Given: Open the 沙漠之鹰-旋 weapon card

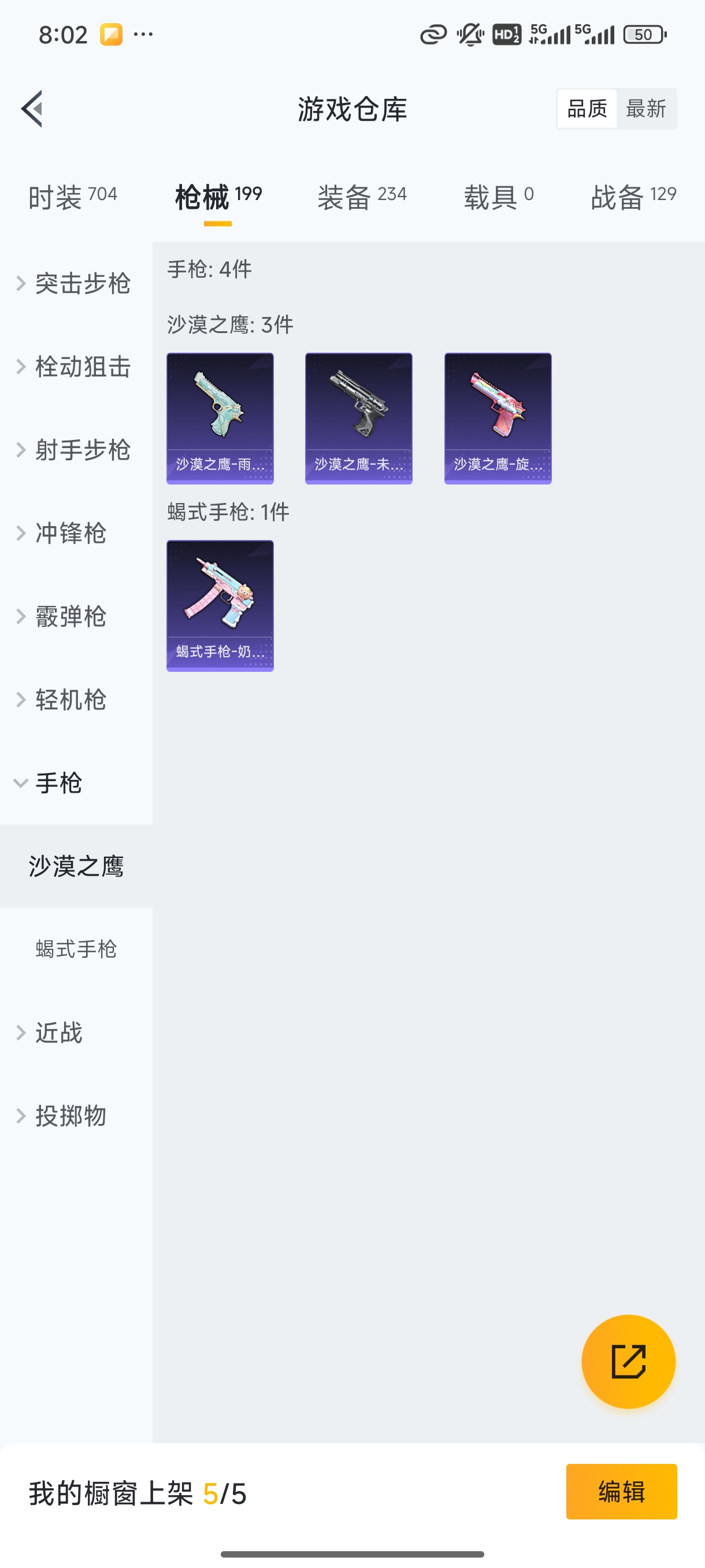Looking at the screenshot, I should coord(497,417).
